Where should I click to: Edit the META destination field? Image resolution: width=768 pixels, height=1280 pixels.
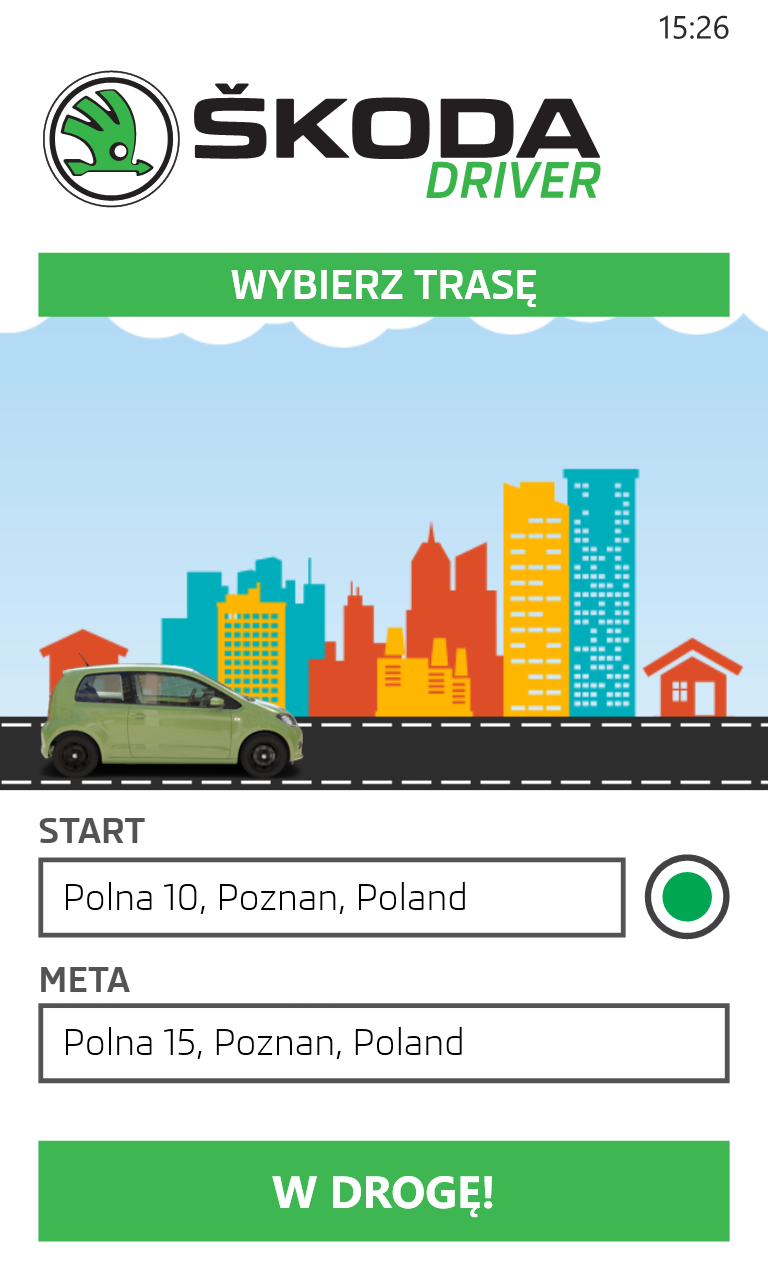[383, 1043]
